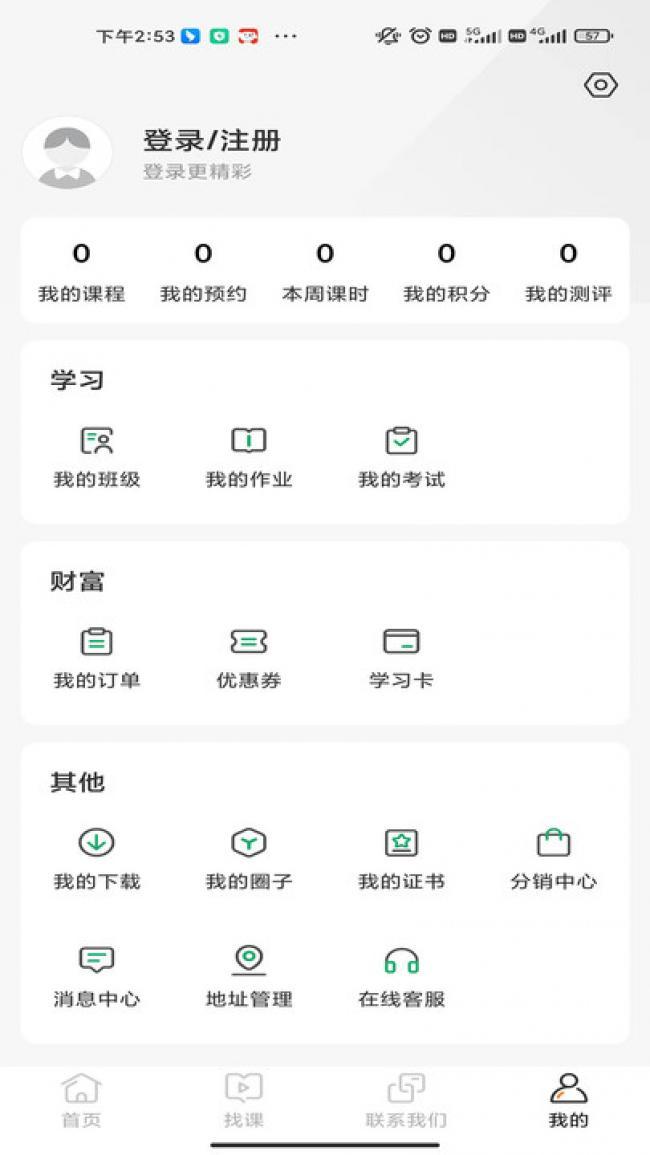Contact 在线客服

401,976
